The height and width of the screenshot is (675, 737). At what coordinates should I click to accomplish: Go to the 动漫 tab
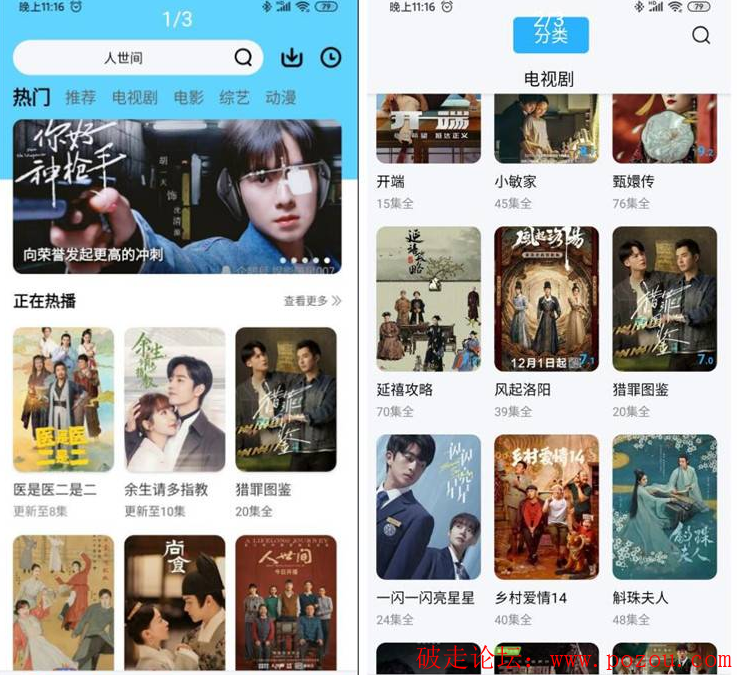[x=281, y=97]
